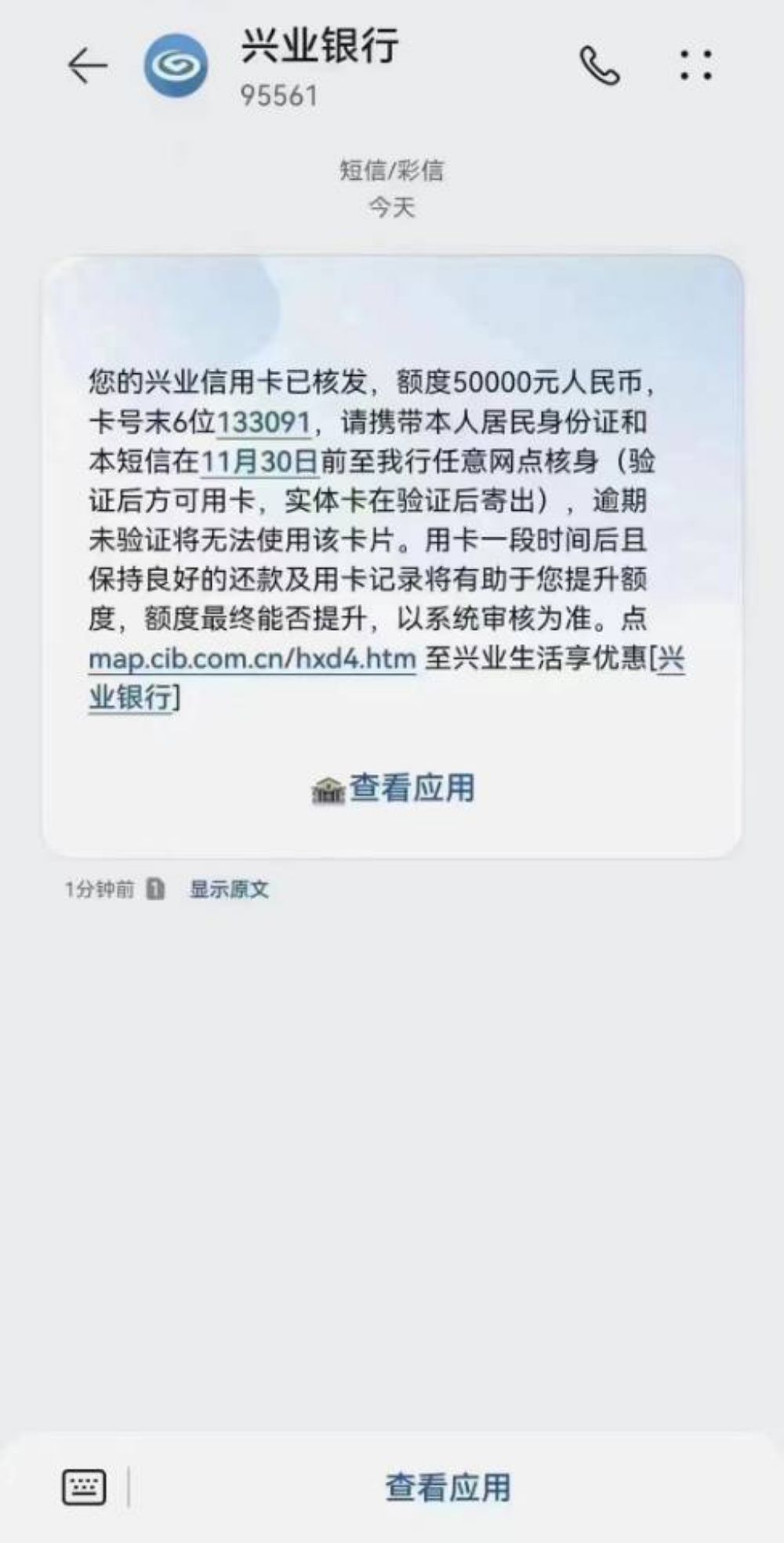The width and height of the screenshot is (784, 1543).
Task: Show original text via 显示原文
Action: click(x=229, y=890)
